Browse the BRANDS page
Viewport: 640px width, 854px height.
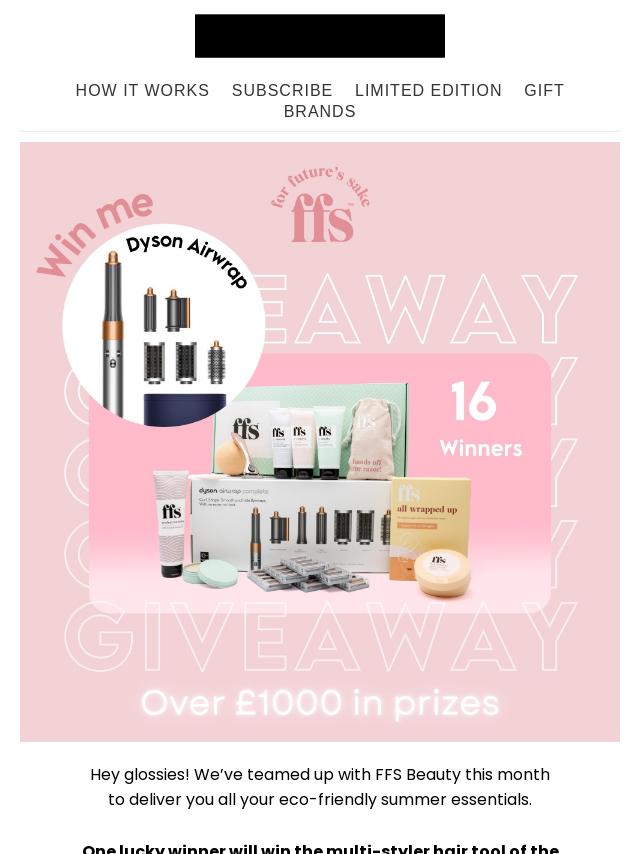pos(319,111)
